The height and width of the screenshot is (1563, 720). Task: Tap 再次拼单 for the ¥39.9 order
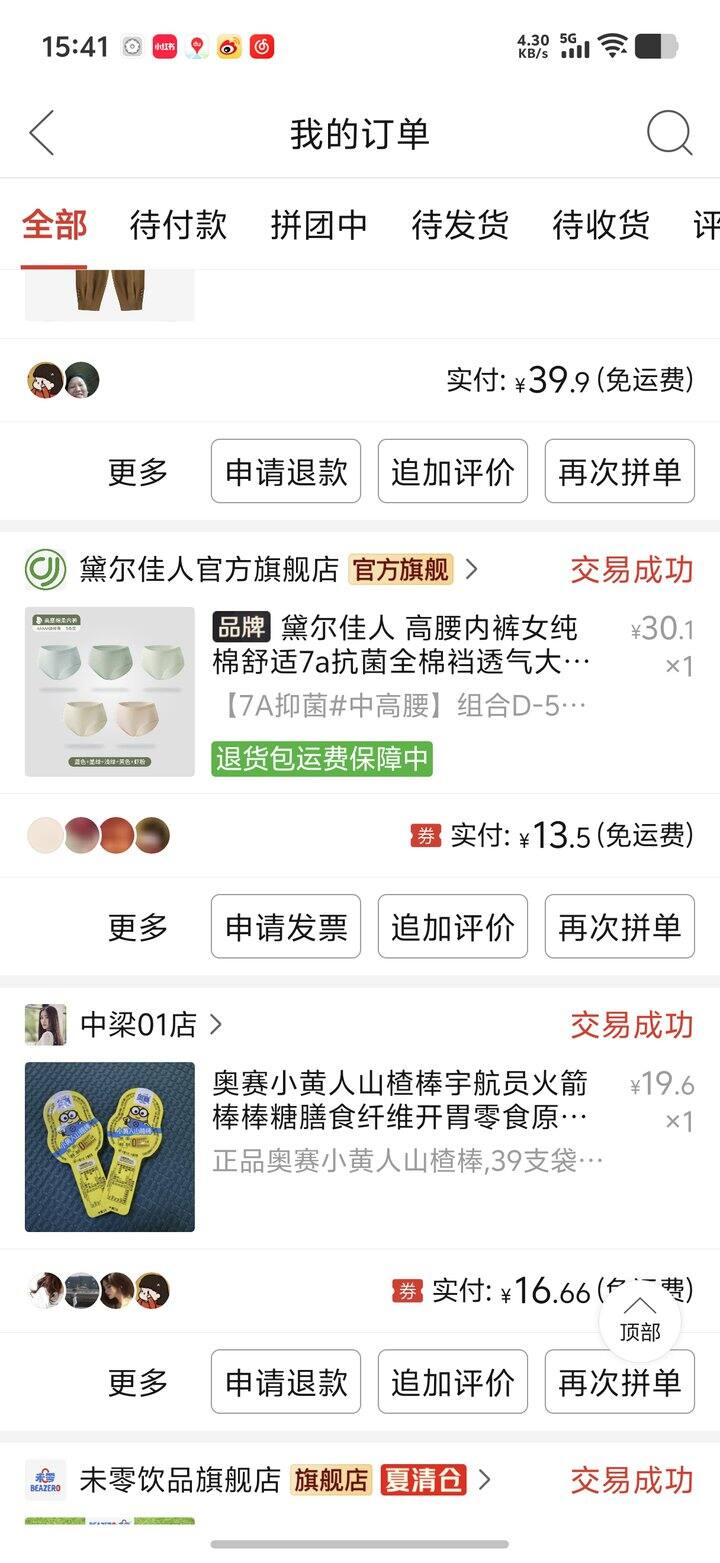pos(620,471)
